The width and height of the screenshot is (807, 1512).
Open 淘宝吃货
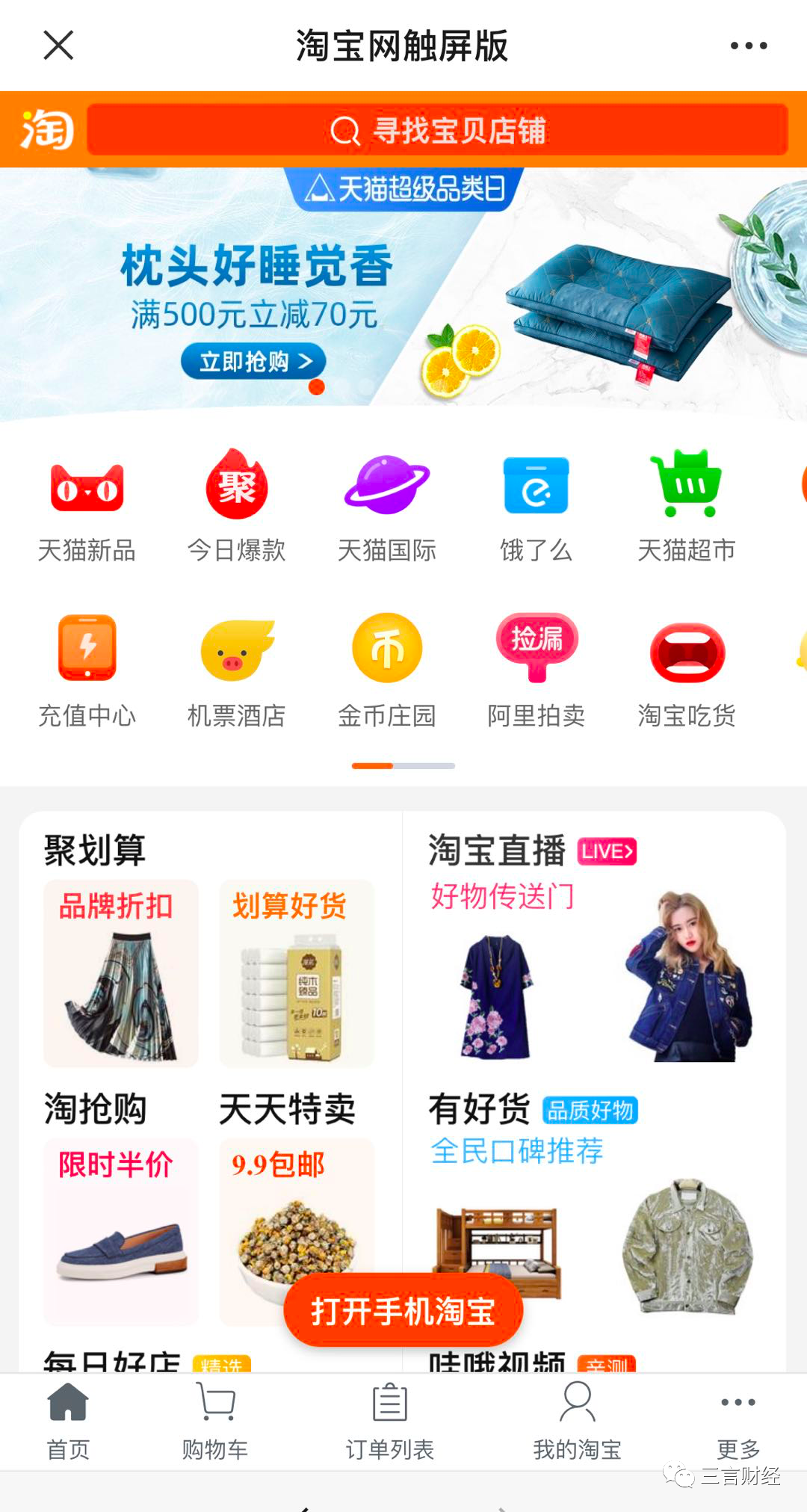click(x=686, y=670)
